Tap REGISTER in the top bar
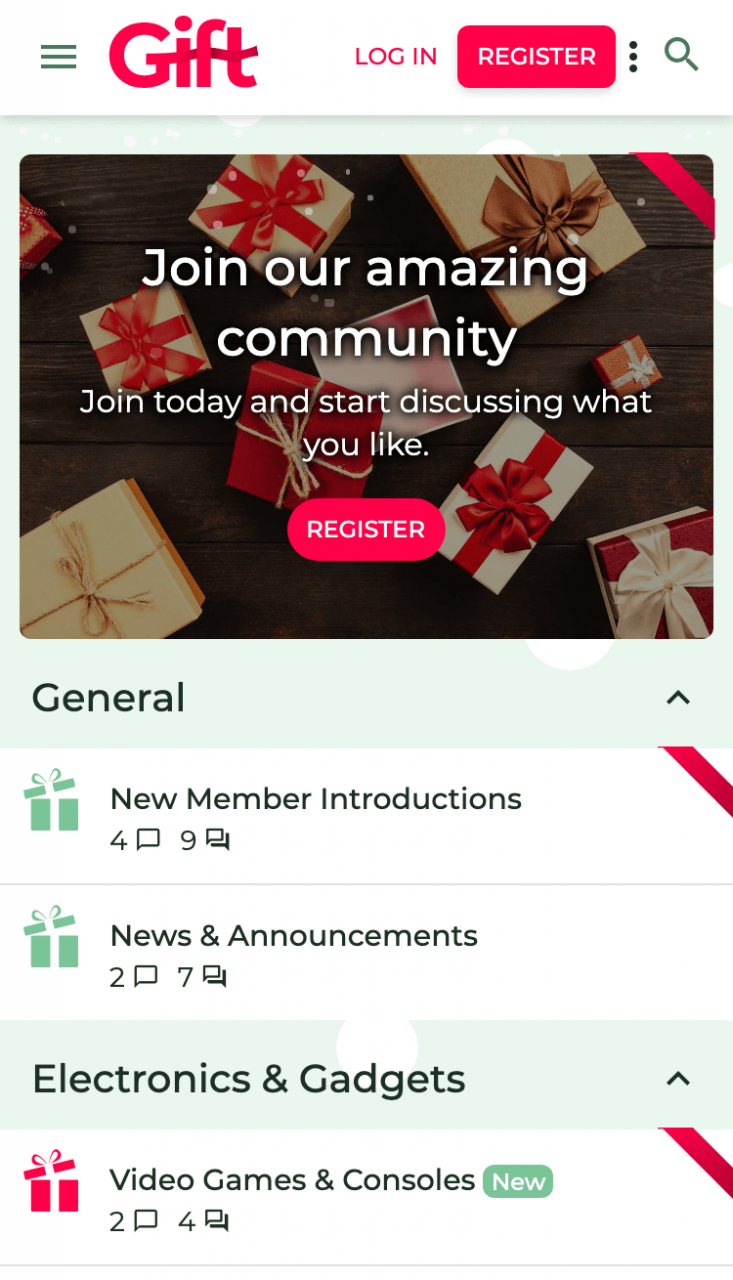The height and width of the screenshot is (1280, 733). (x=536, y=57)
